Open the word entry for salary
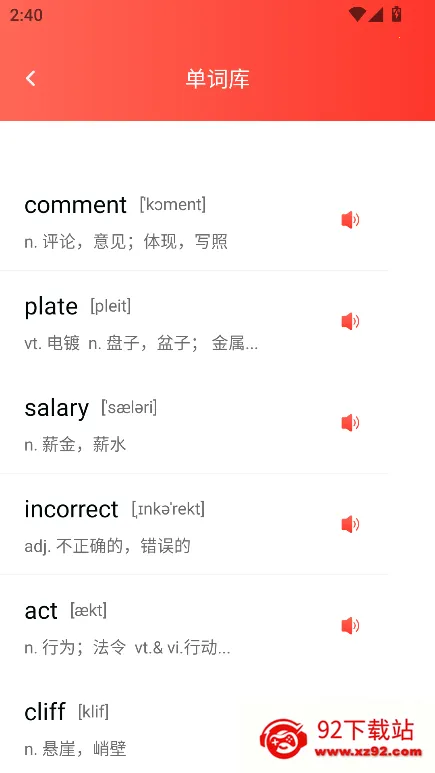Screen dimensions: 435x773 click(x=194, y=423)
